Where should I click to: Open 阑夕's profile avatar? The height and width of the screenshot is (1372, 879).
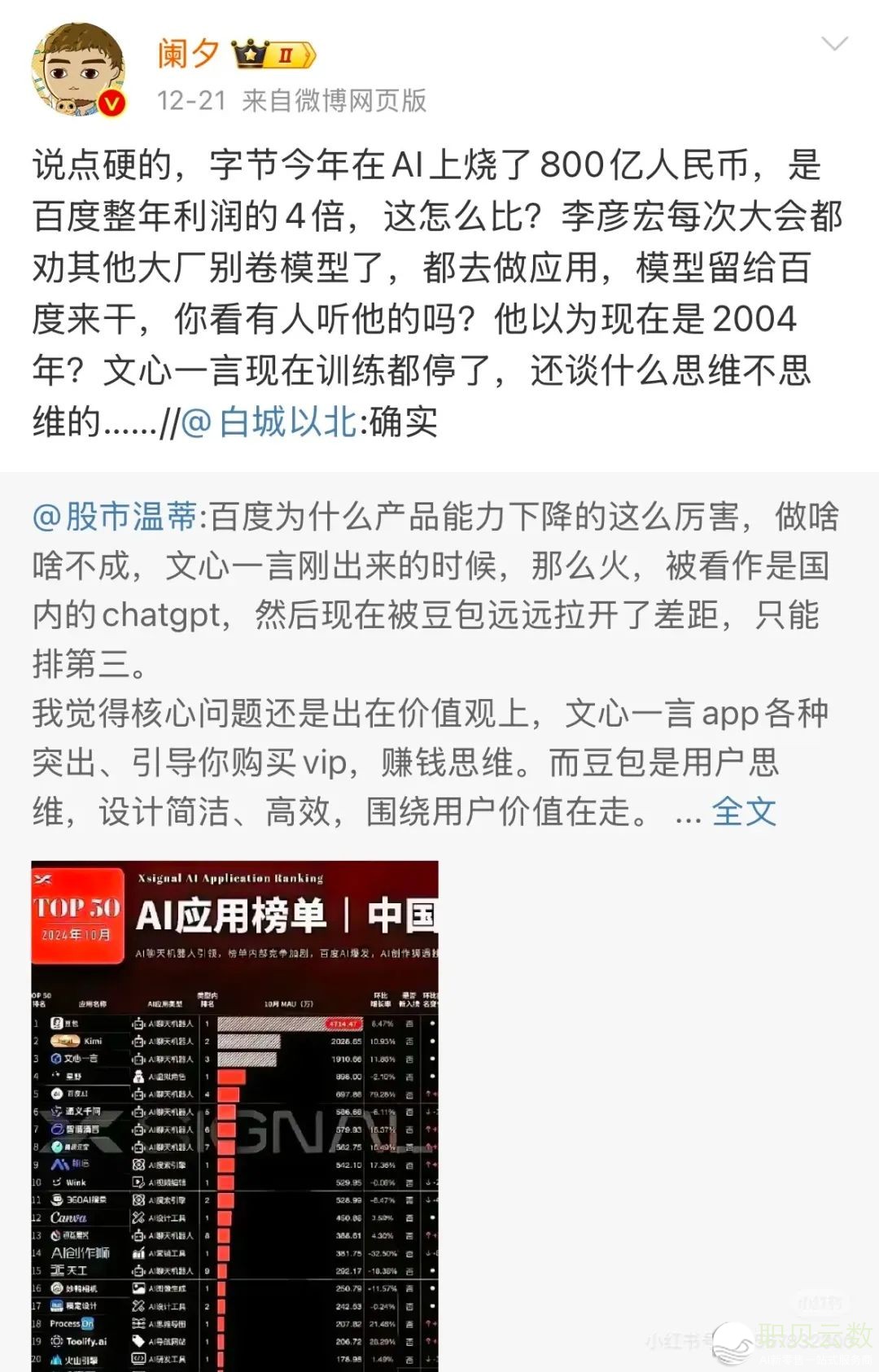click(78, 71)
